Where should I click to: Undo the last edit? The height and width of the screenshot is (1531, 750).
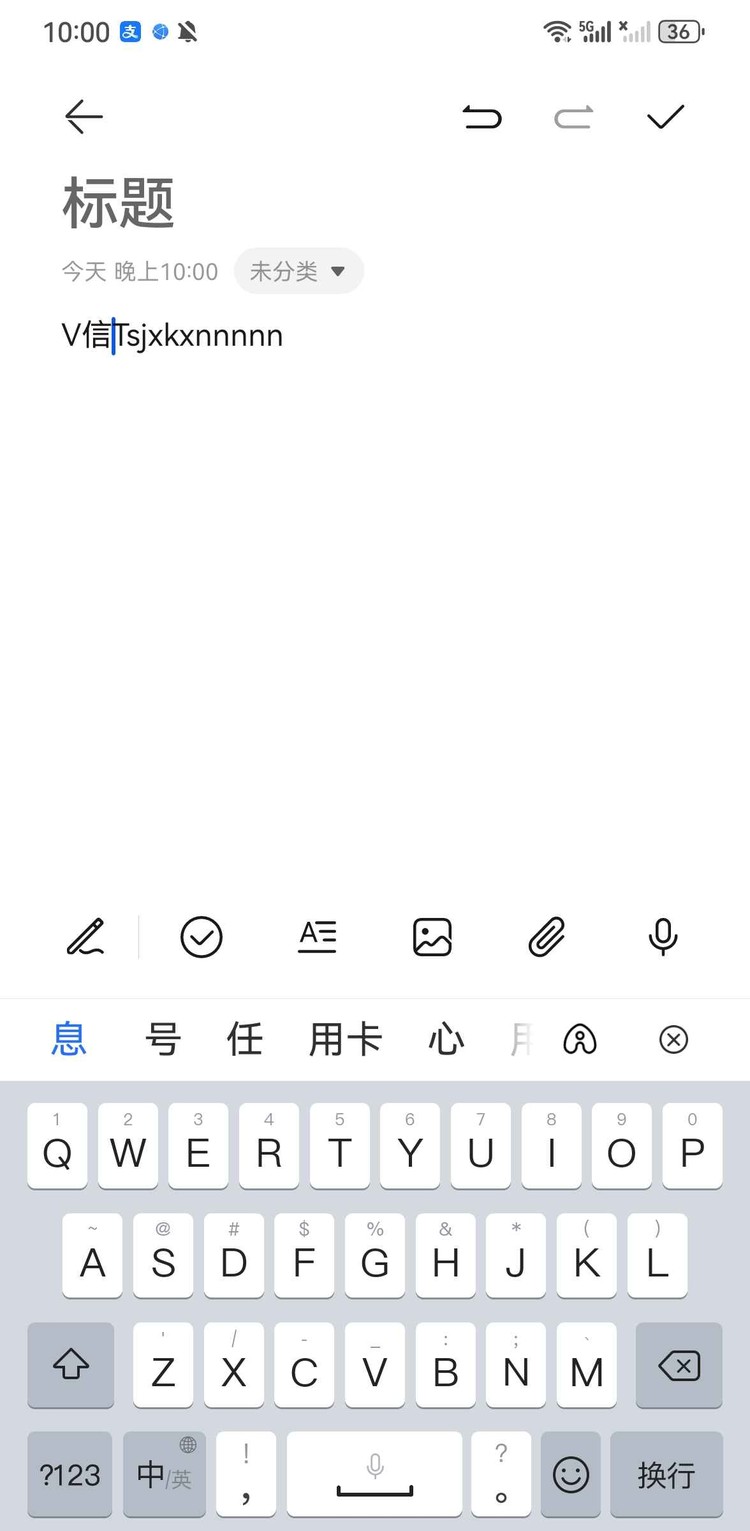click(481, 118)
